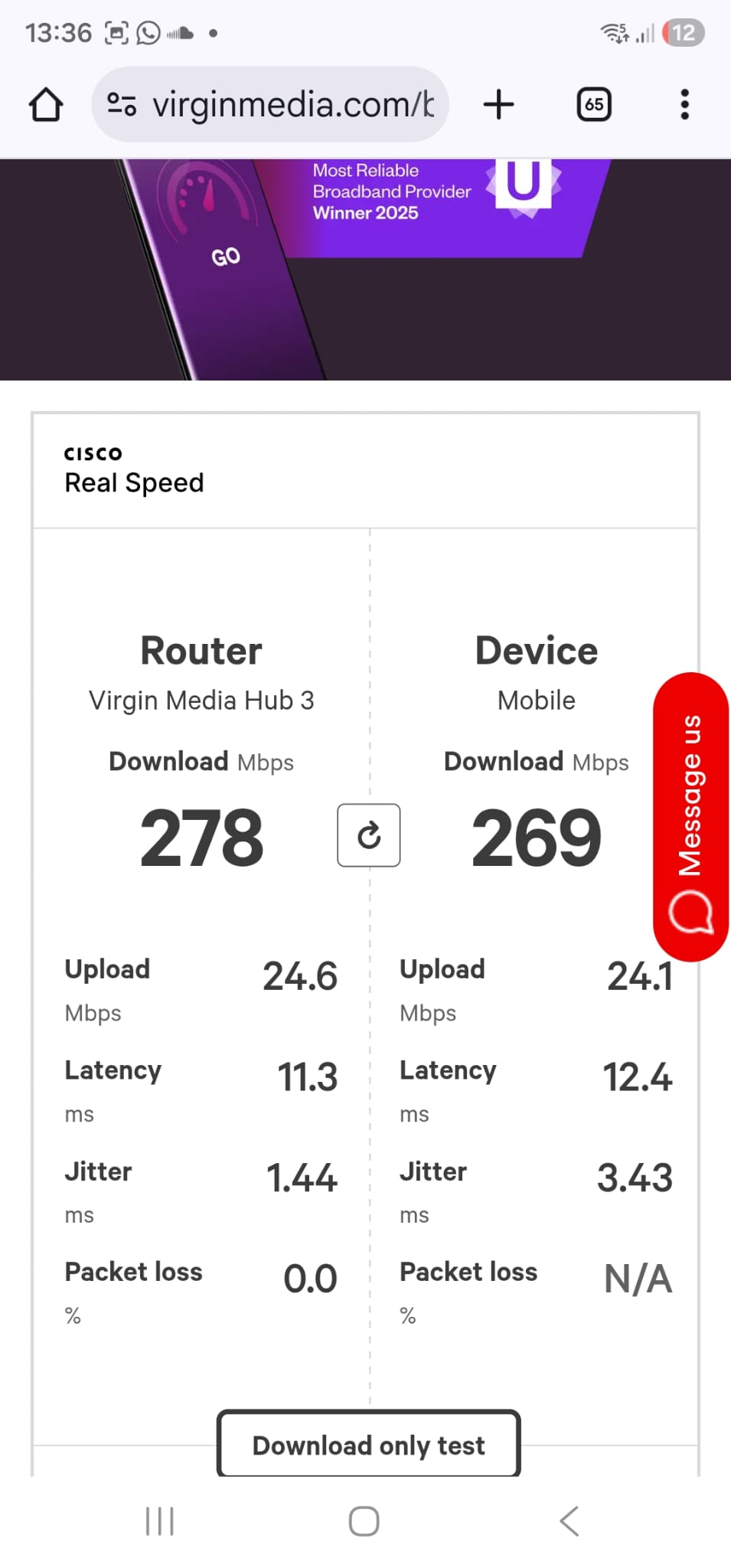731x1568 pixels.
Task: Open the Message us chat
Action: [x=690, y=816]
